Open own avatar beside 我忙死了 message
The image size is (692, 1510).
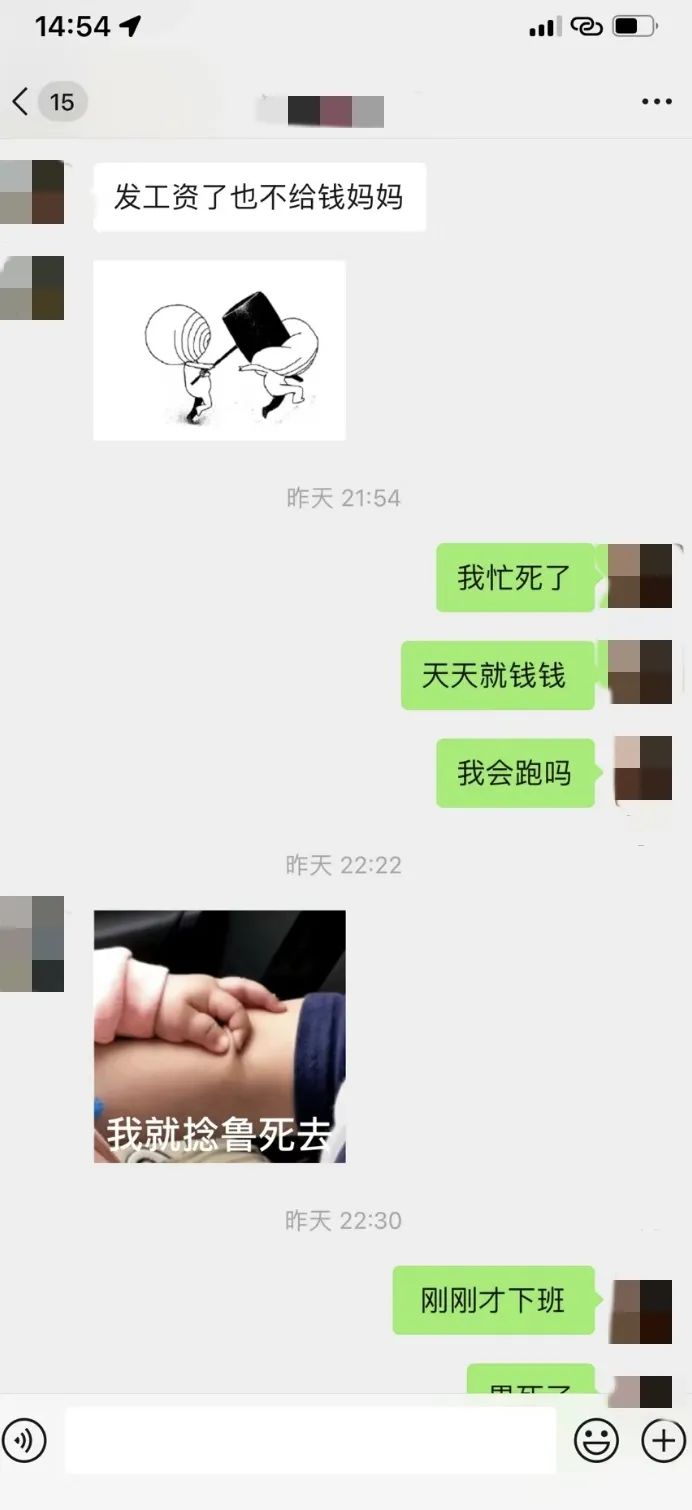pos(640,576)
